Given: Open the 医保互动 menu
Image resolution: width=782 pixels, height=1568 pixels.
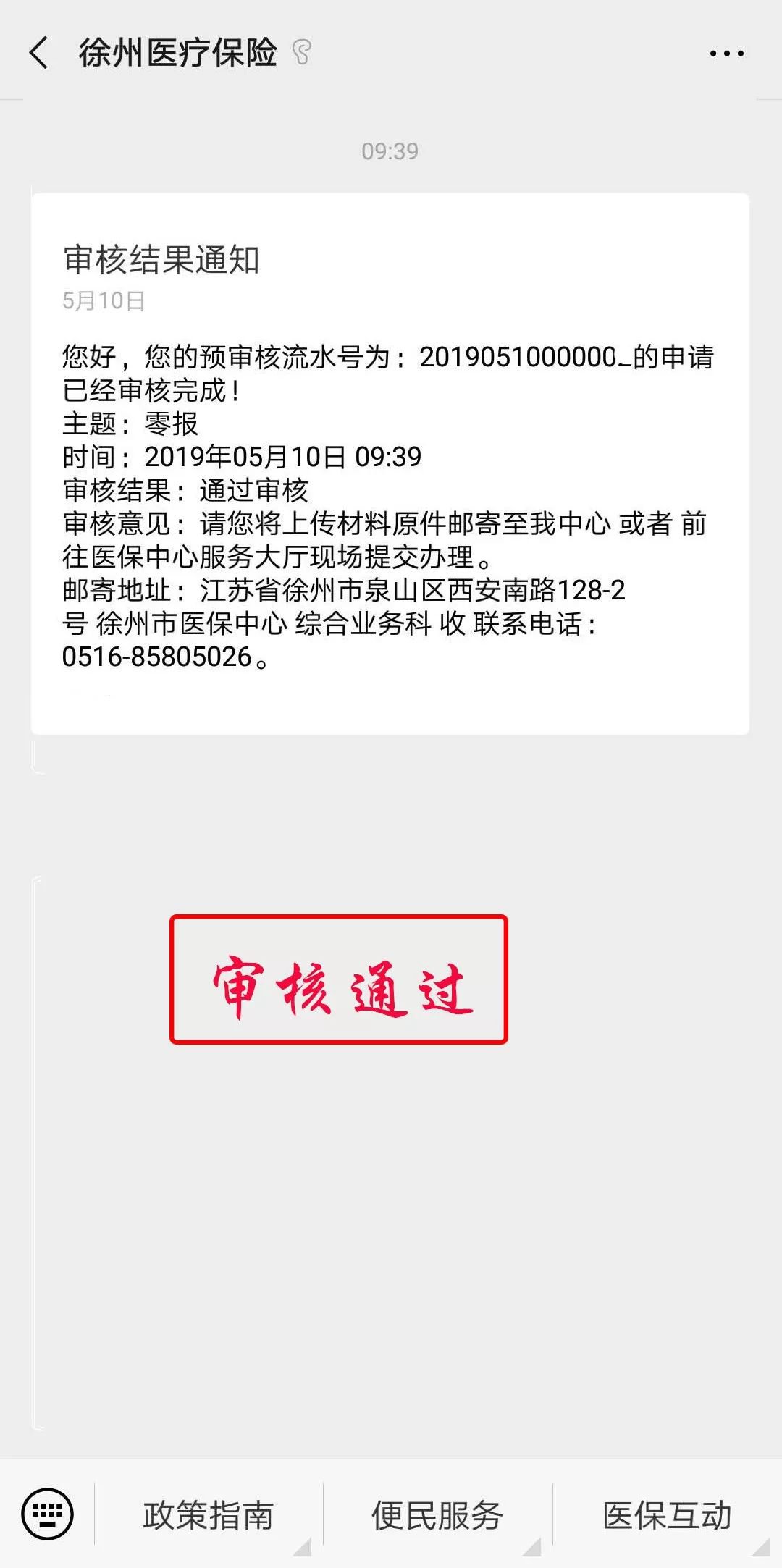Looking at the screenshot, I should pyautogui.click(x=667, y=1515).
